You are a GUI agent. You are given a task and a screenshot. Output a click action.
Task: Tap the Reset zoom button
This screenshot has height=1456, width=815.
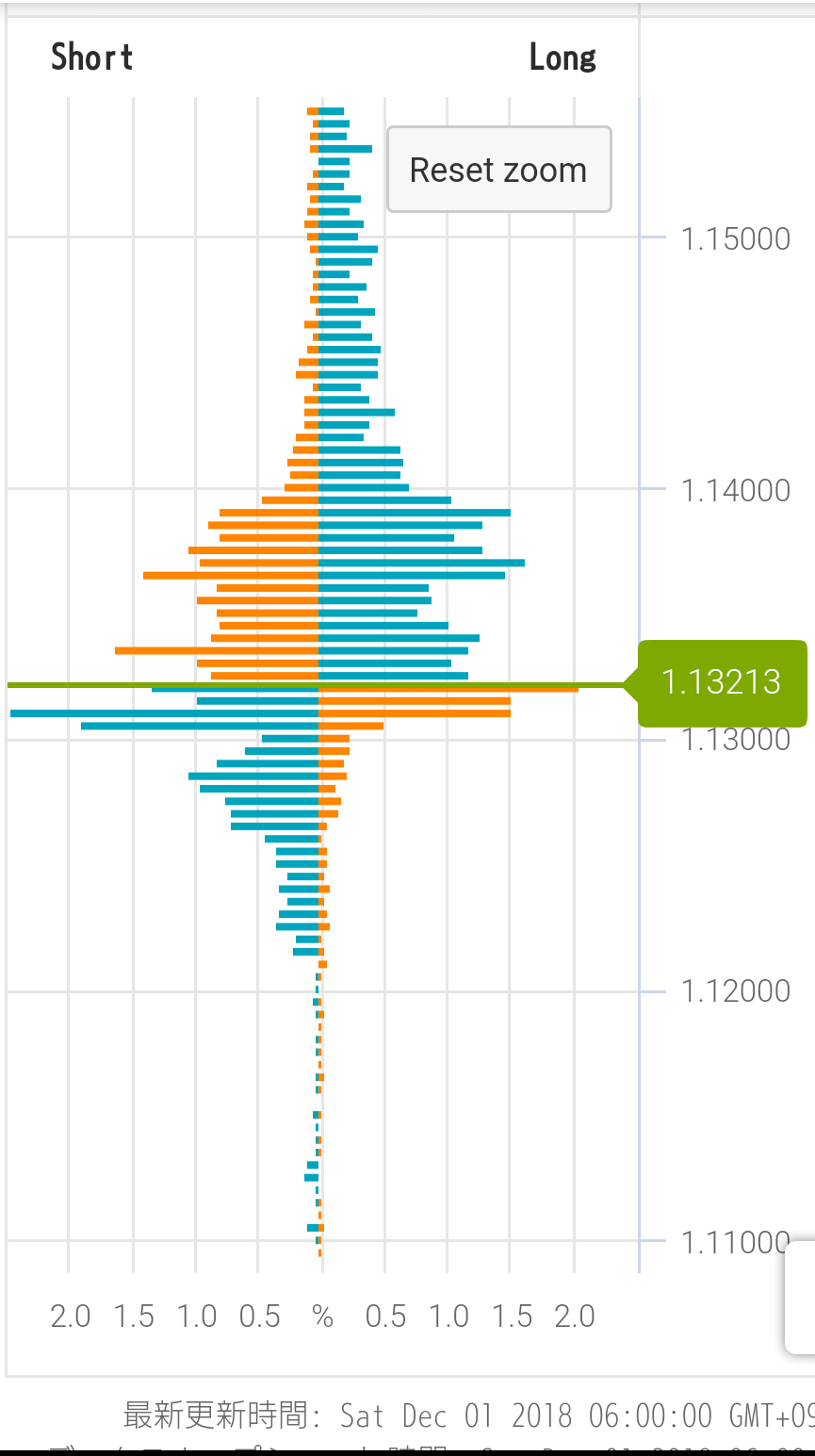tap(498, 170)
